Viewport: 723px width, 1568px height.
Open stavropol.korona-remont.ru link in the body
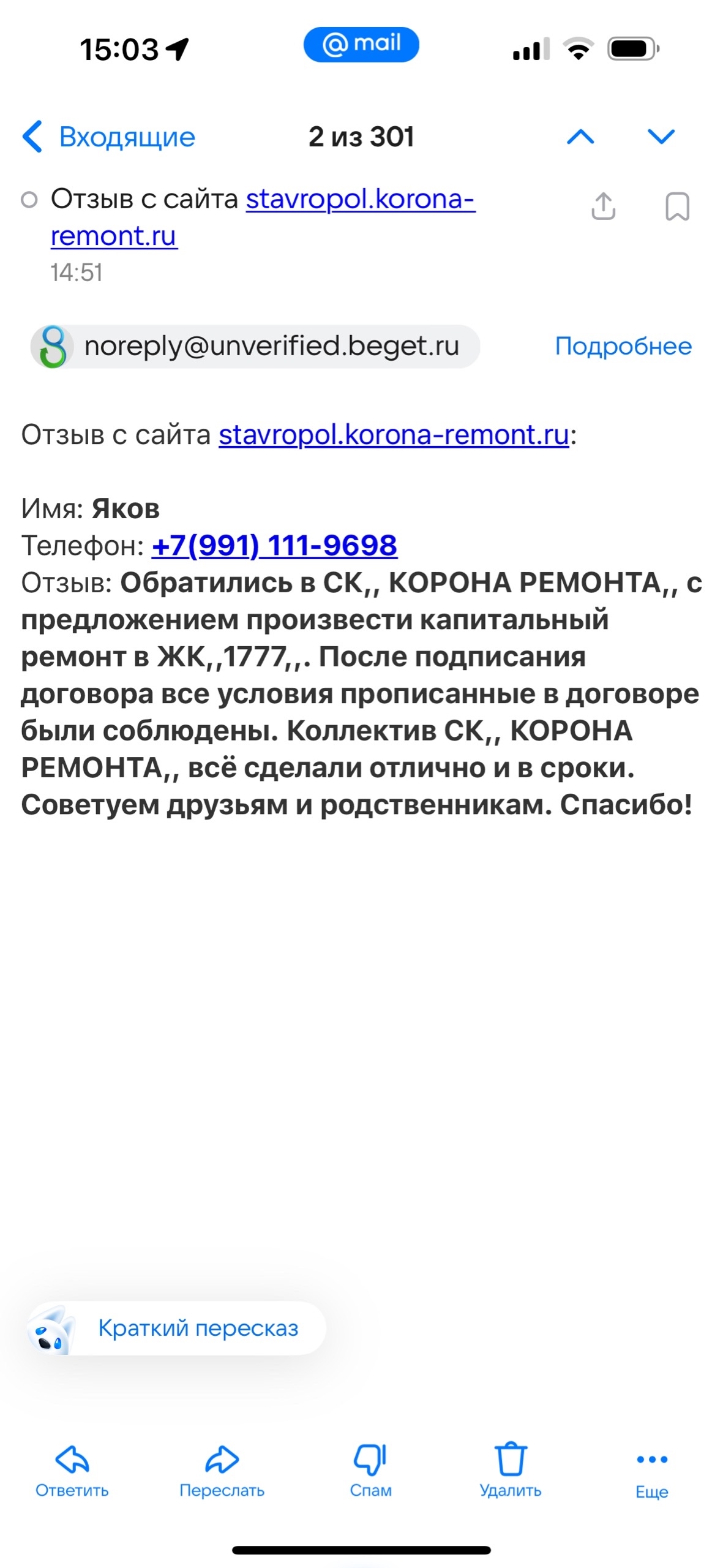coord(394,435)
